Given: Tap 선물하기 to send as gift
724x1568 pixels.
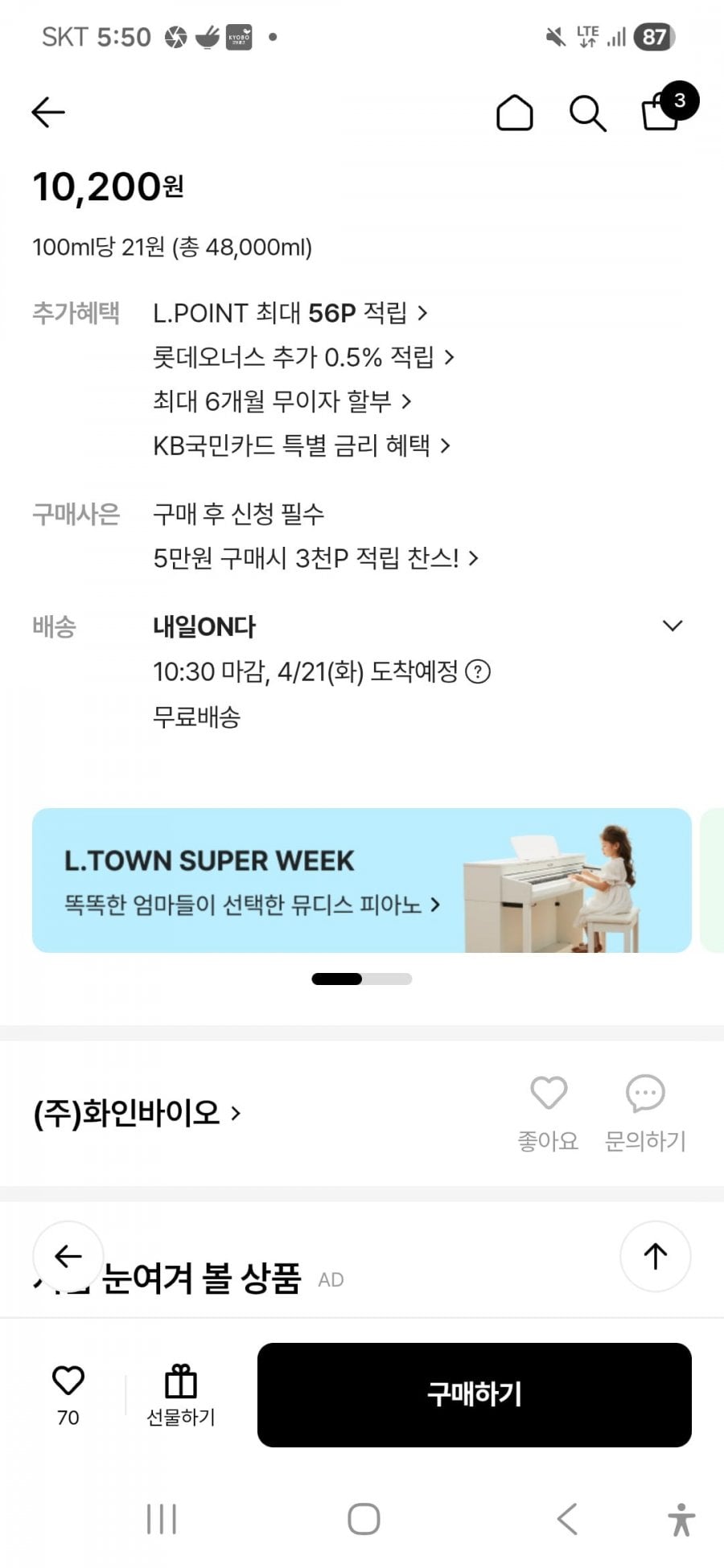Looking at the screenshot, I should [x=181, y=1395].
